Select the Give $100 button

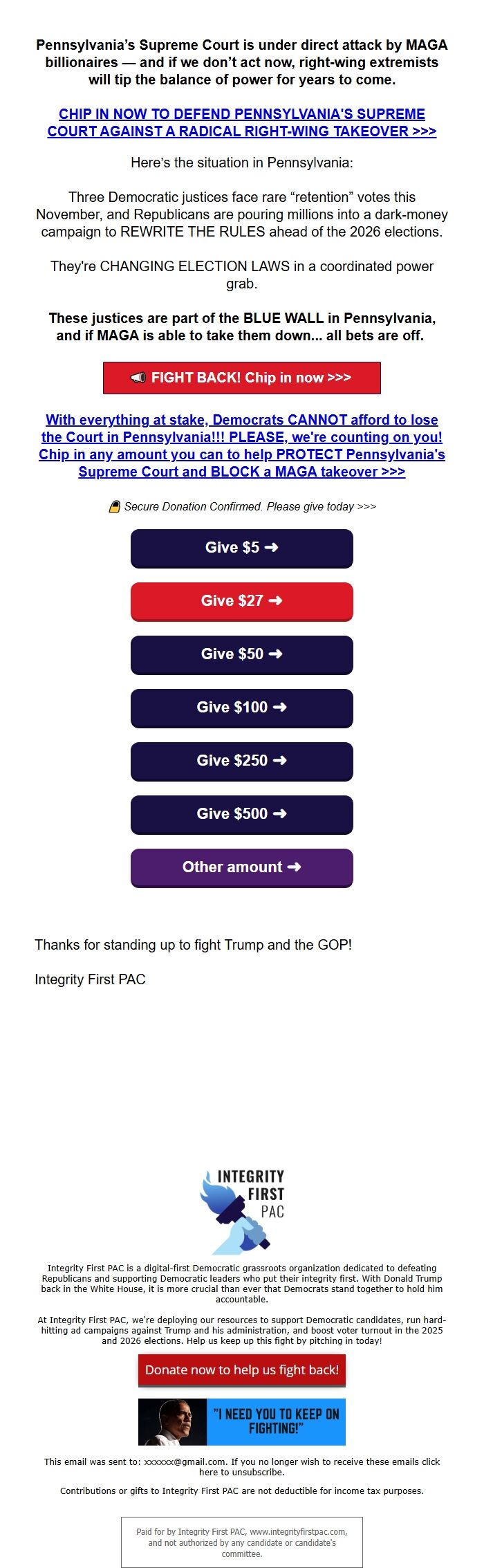(241, 708)
